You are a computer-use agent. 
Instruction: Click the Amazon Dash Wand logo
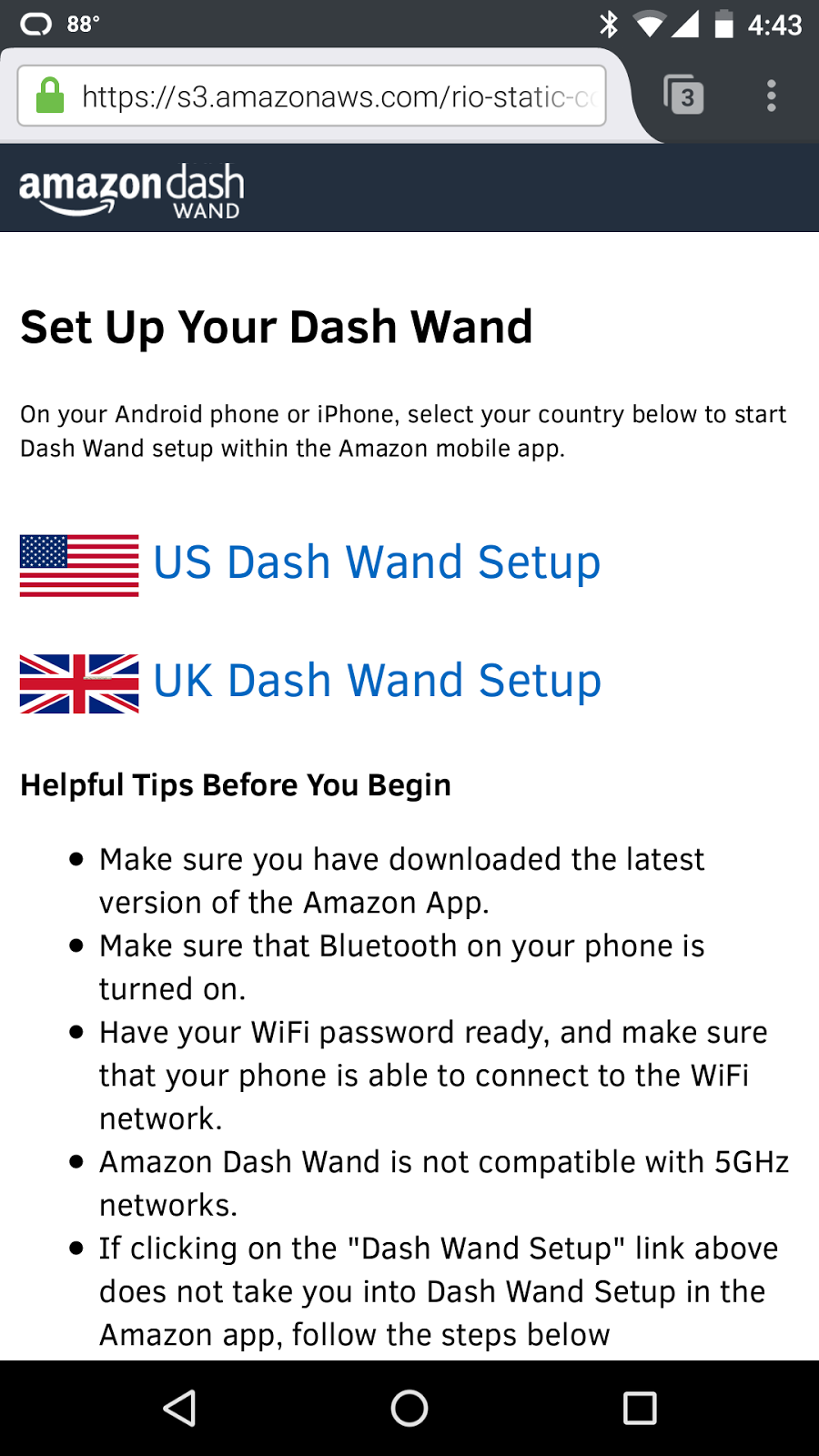tap(130, 189)
